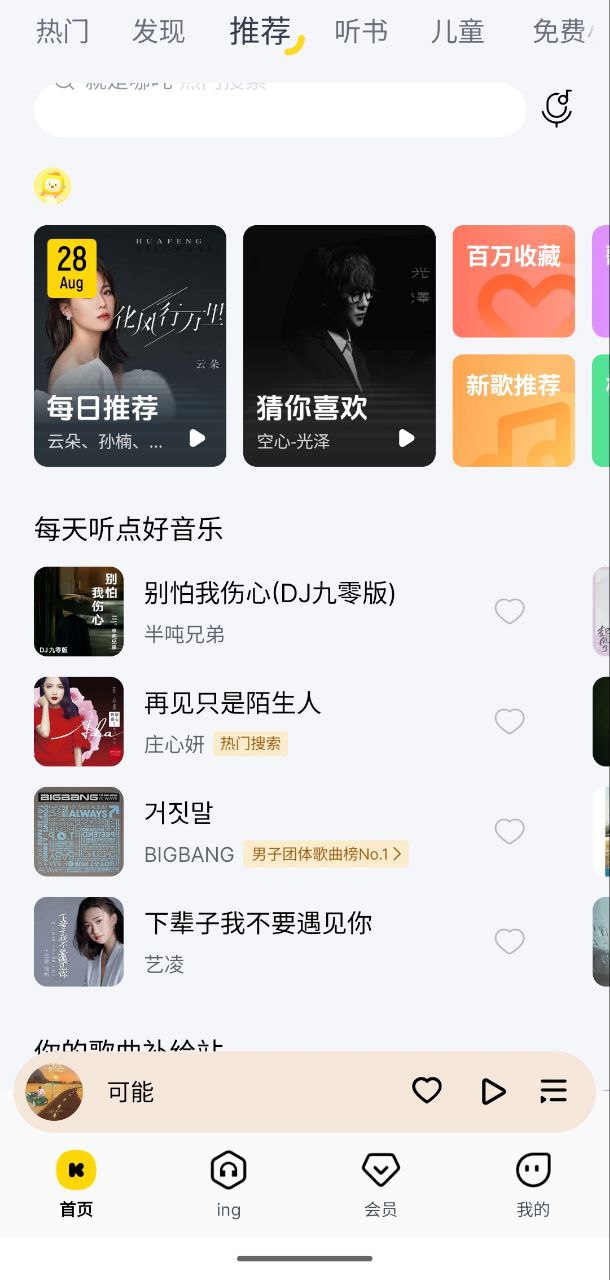Screen dimensions: 610x1280
Task: Open the 我的 tab
Action: click(533, 1185)
